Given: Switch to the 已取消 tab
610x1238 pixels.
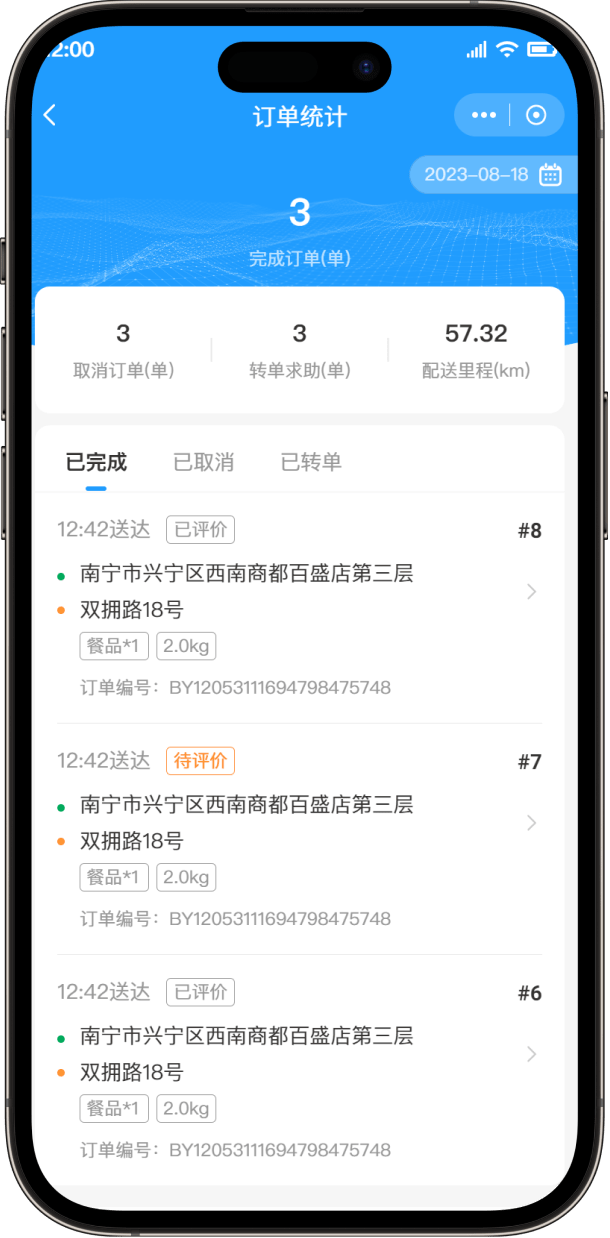Looking at the screenshot, I should tap(203, 462).
